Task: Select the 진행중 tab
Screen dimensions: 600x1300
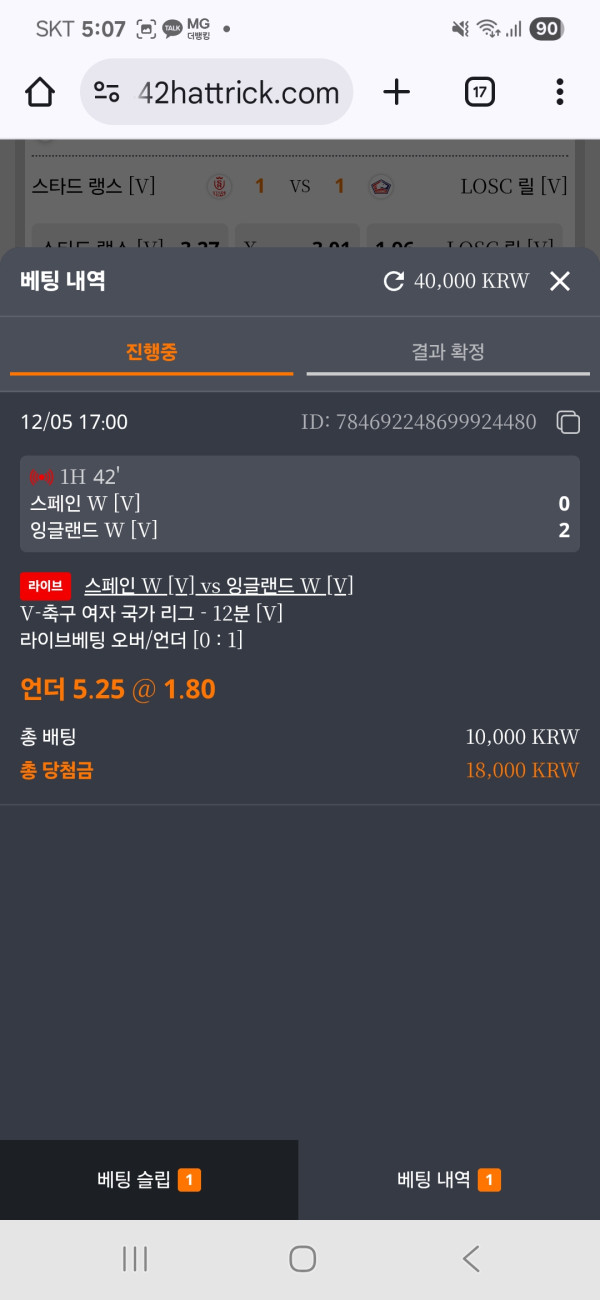Action: [151, 352]
